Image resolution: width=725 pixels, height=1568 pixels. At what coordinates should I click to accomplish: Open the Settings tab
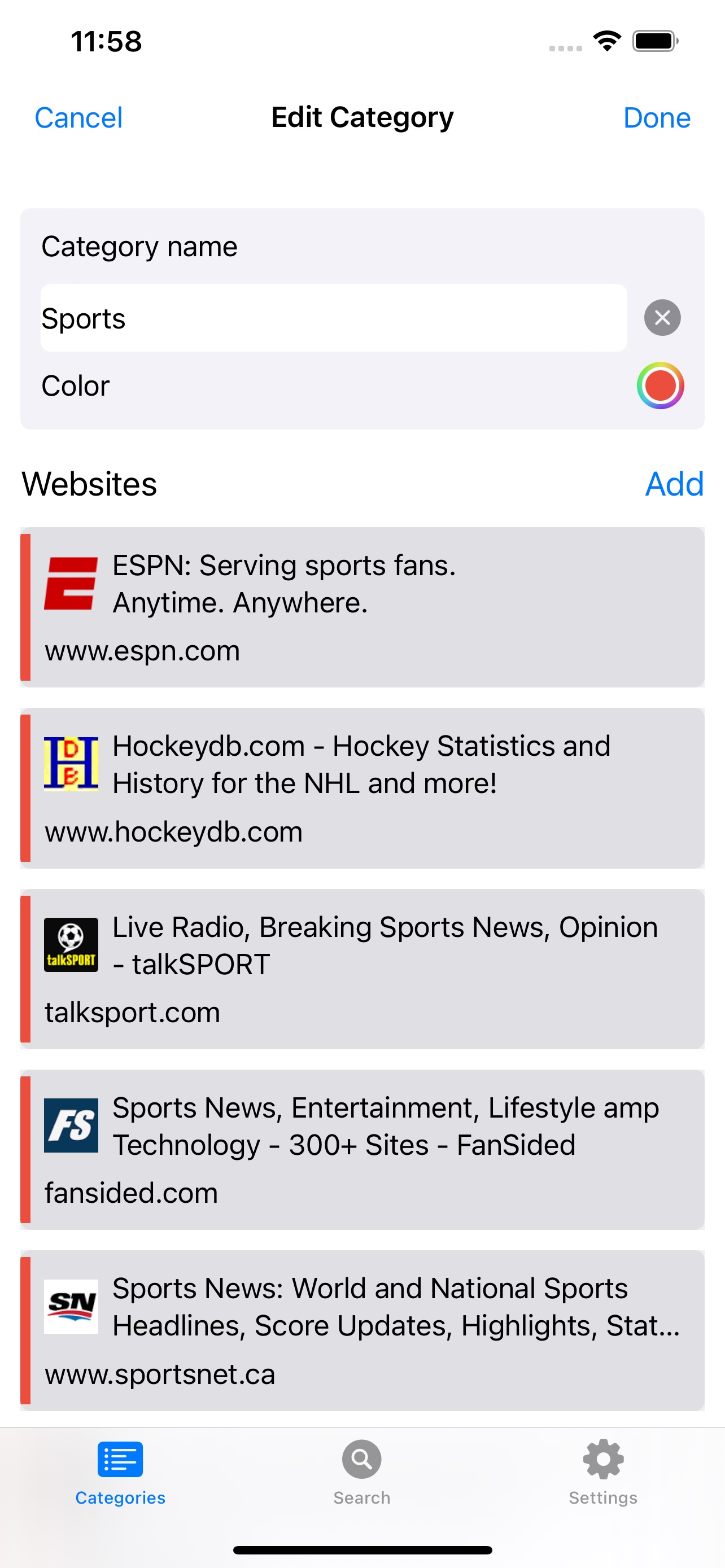(x=602, y=1471)
